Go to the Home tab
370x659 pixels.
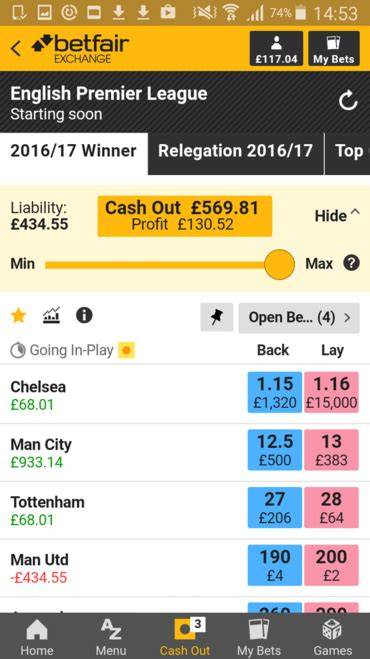click(x=37, y=637)
